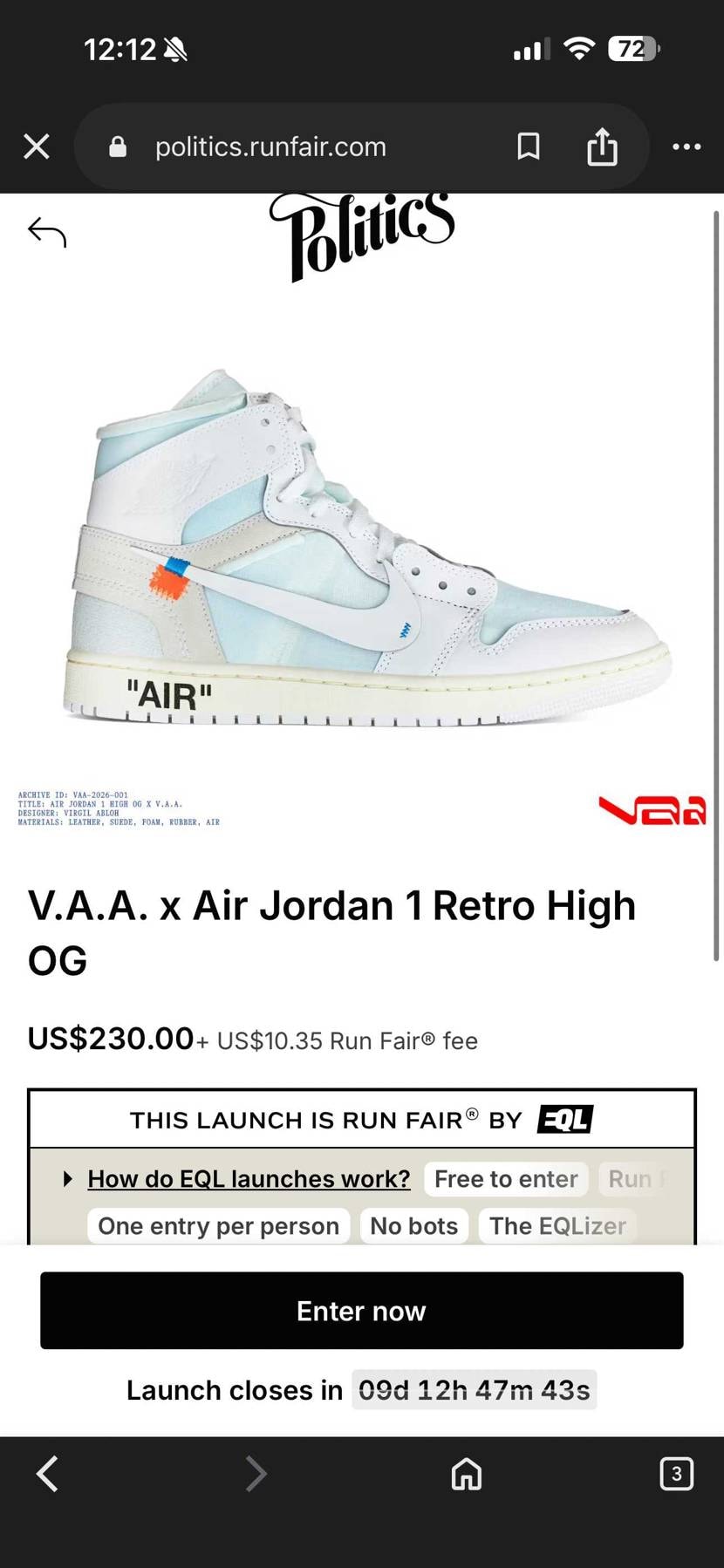
Task: Close the in-app browser
Action: 37,147
